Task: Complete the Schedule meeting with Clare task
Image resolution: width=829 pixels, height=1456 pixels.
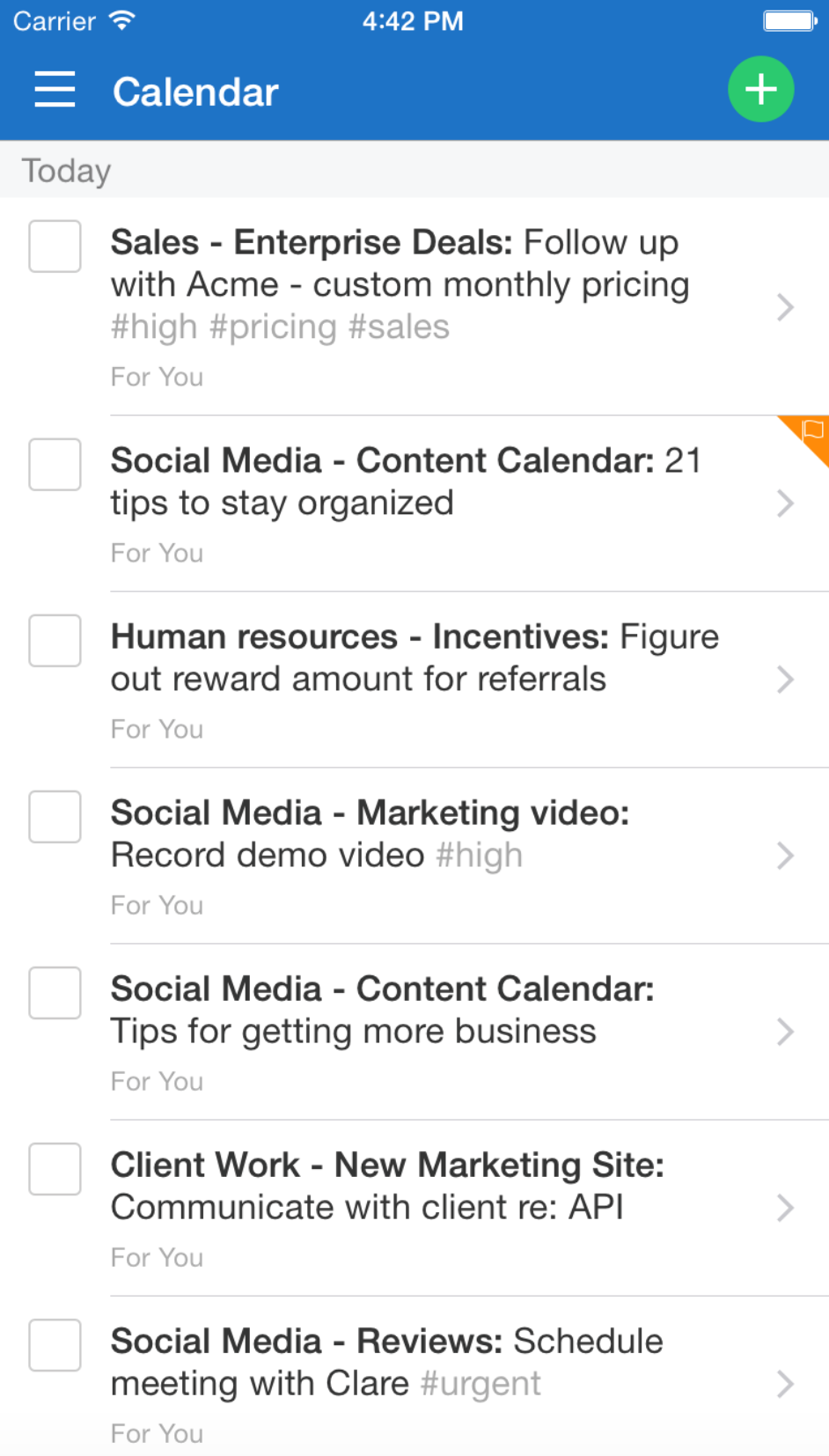Action: [55, 1345]
